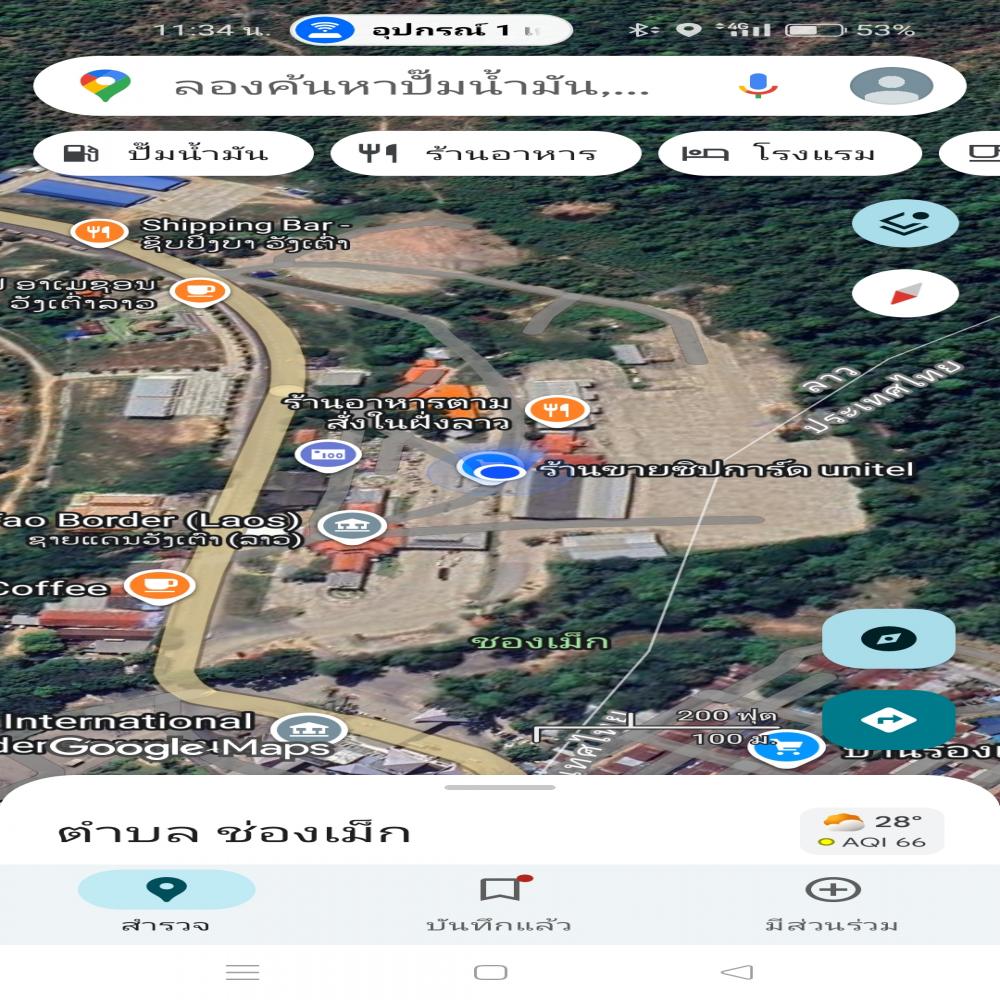
Task: Tap the compass to reset north
Action: (x=905, y=294)
